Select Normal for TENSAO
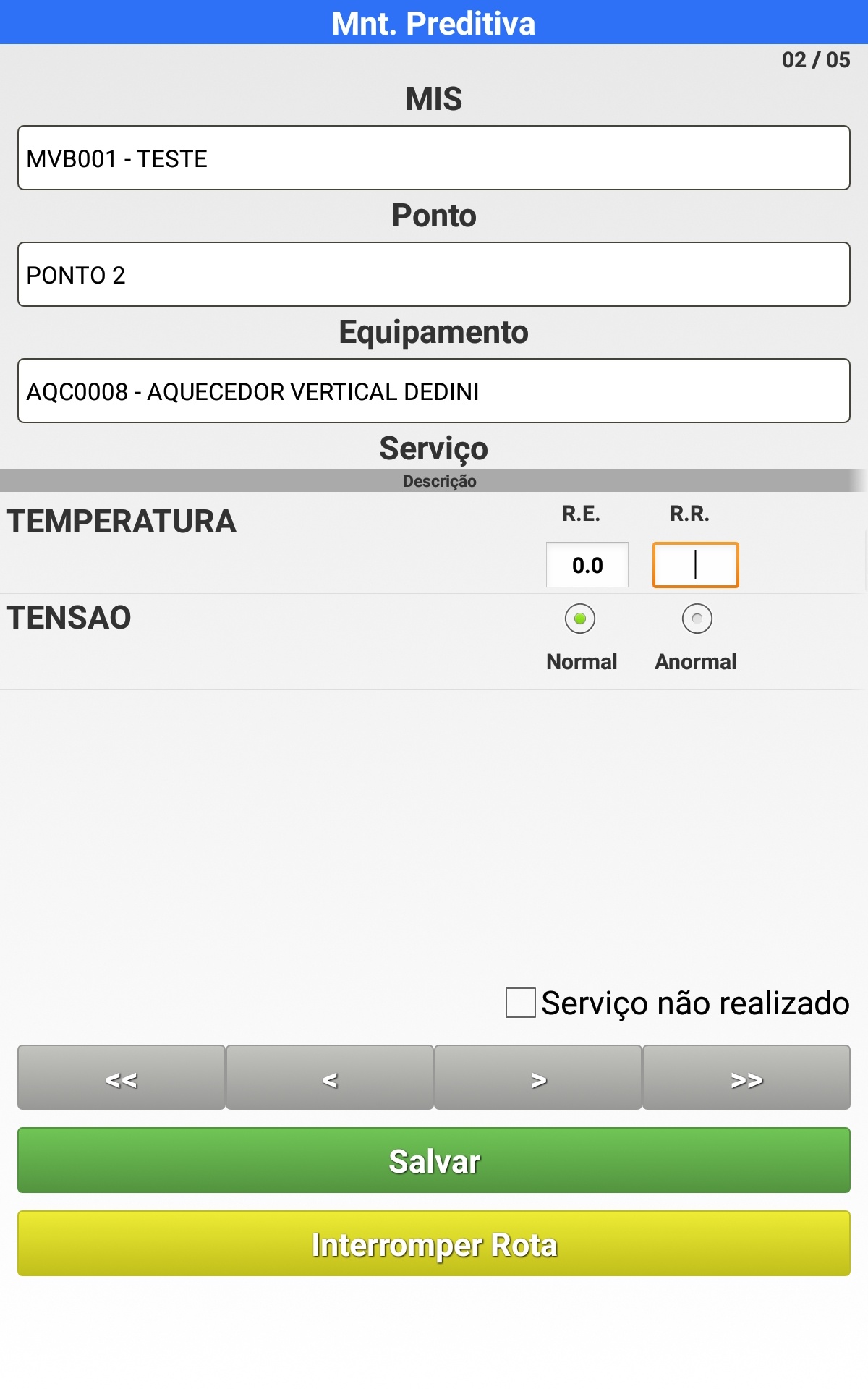This screenshot has height=1389, width=868. point(580,619)
